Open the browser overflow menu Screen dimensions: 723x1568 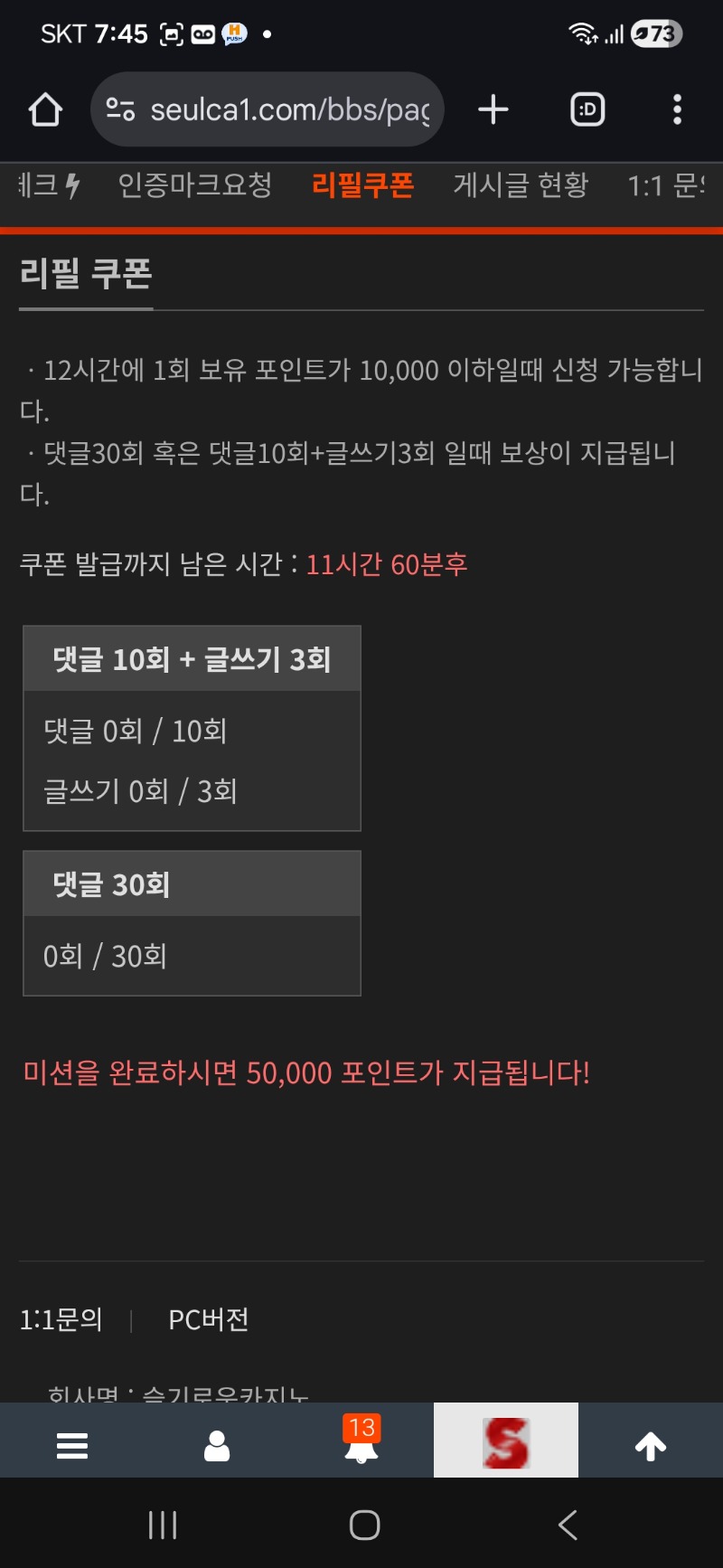pos(677,110)
